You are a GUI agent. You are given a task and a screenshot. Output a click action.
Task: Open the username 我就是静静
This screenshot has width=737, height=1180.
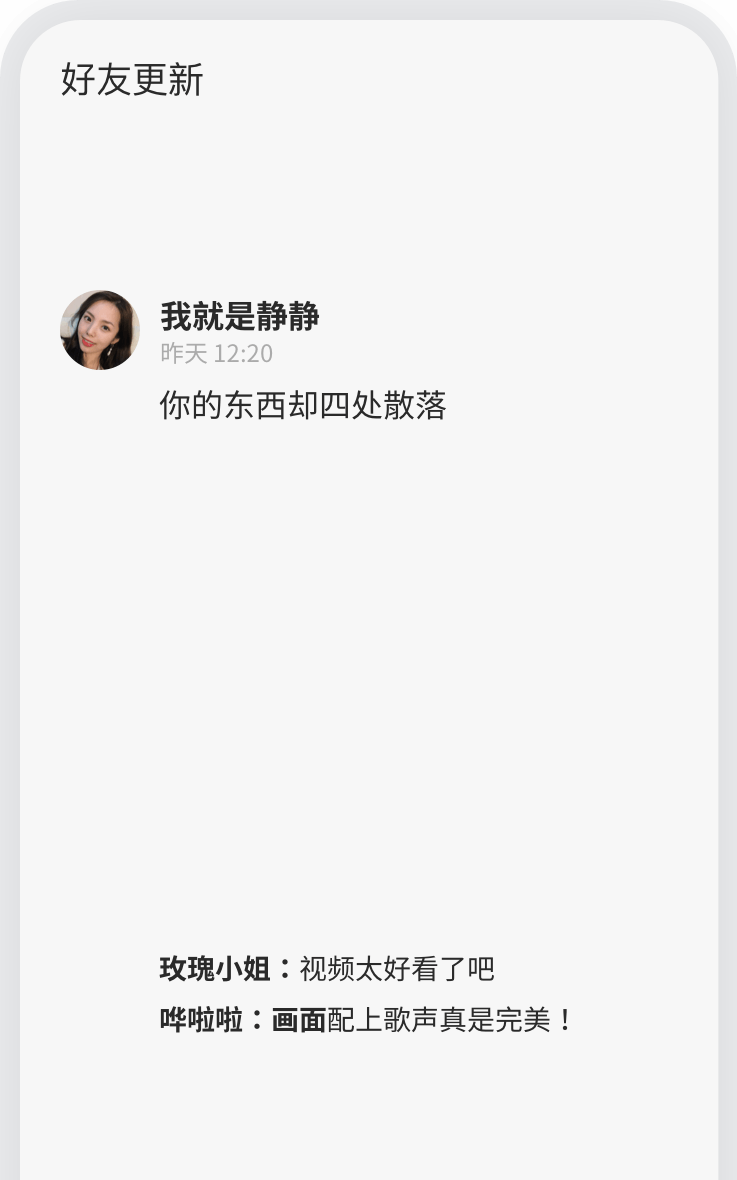[239, 316]
